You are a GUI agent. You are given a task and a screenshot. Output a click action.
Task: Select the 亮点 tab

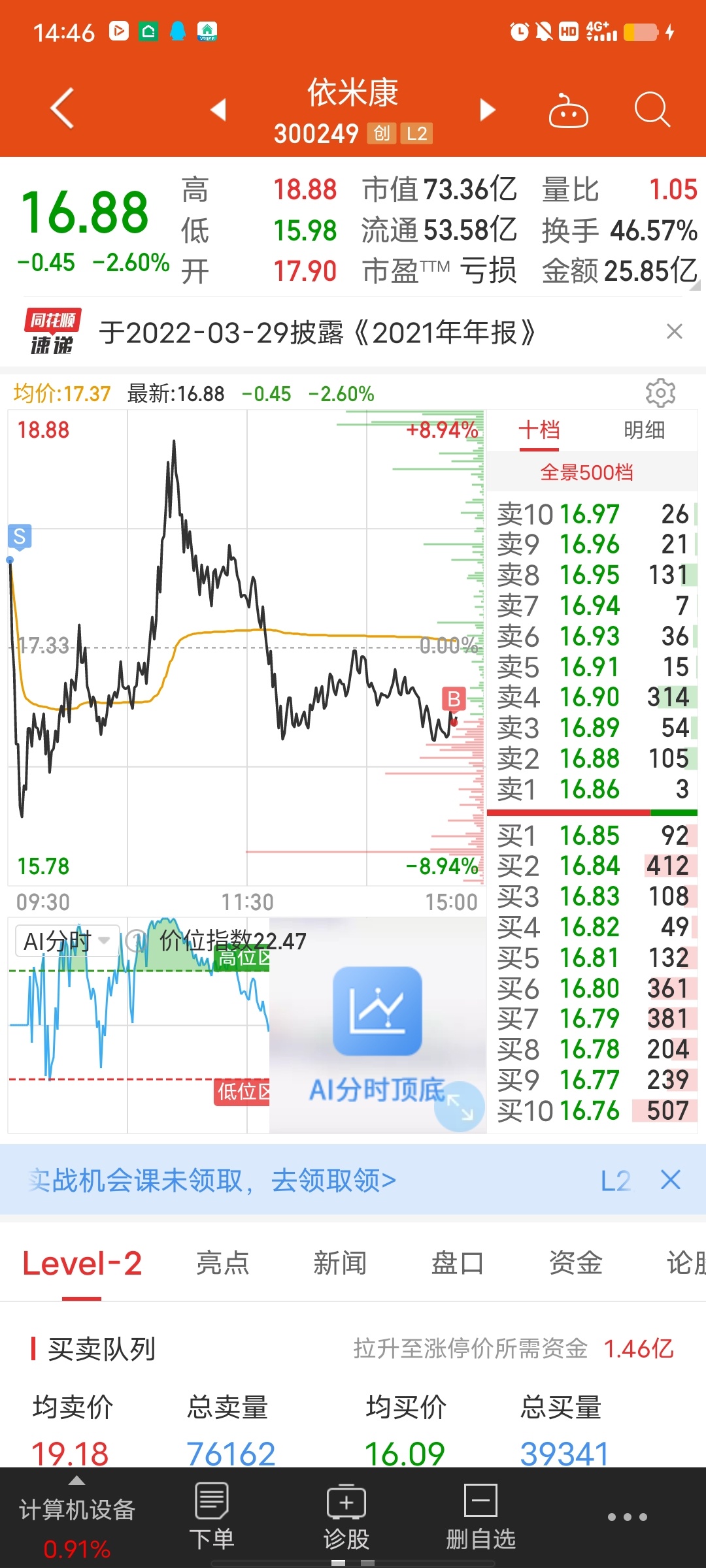pos(223,1263)
